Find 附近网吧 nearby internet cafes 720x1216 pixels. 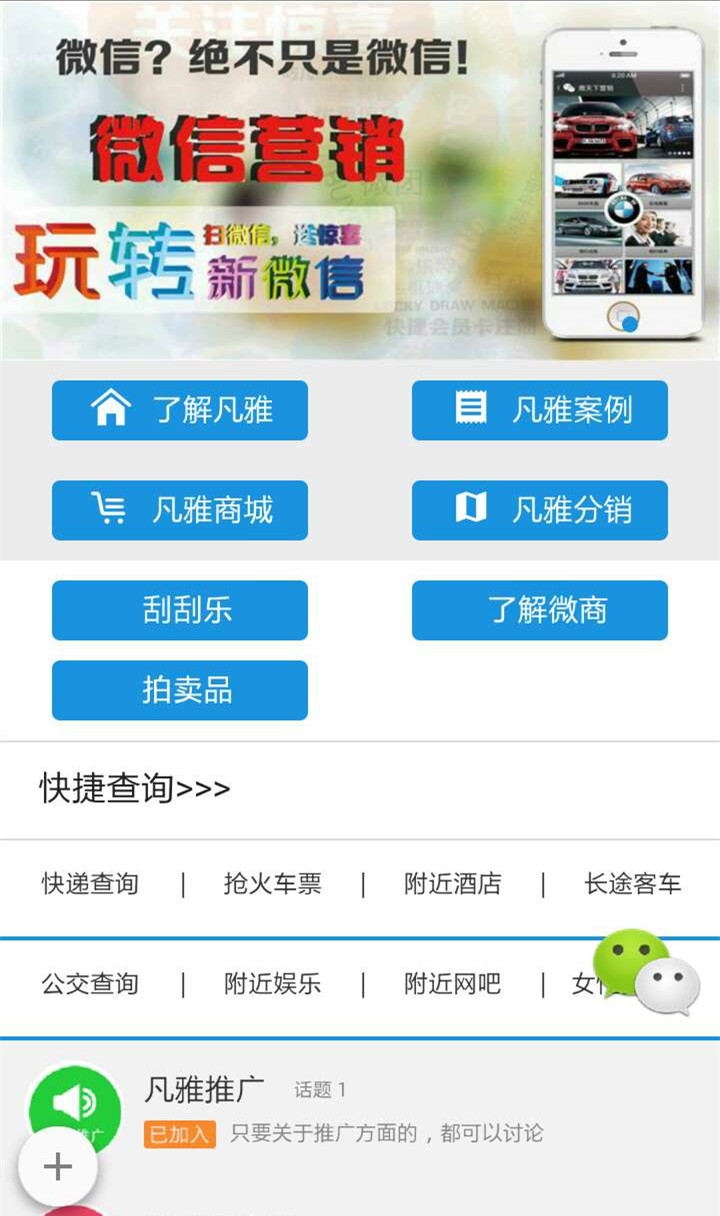(x=452, y=984)
